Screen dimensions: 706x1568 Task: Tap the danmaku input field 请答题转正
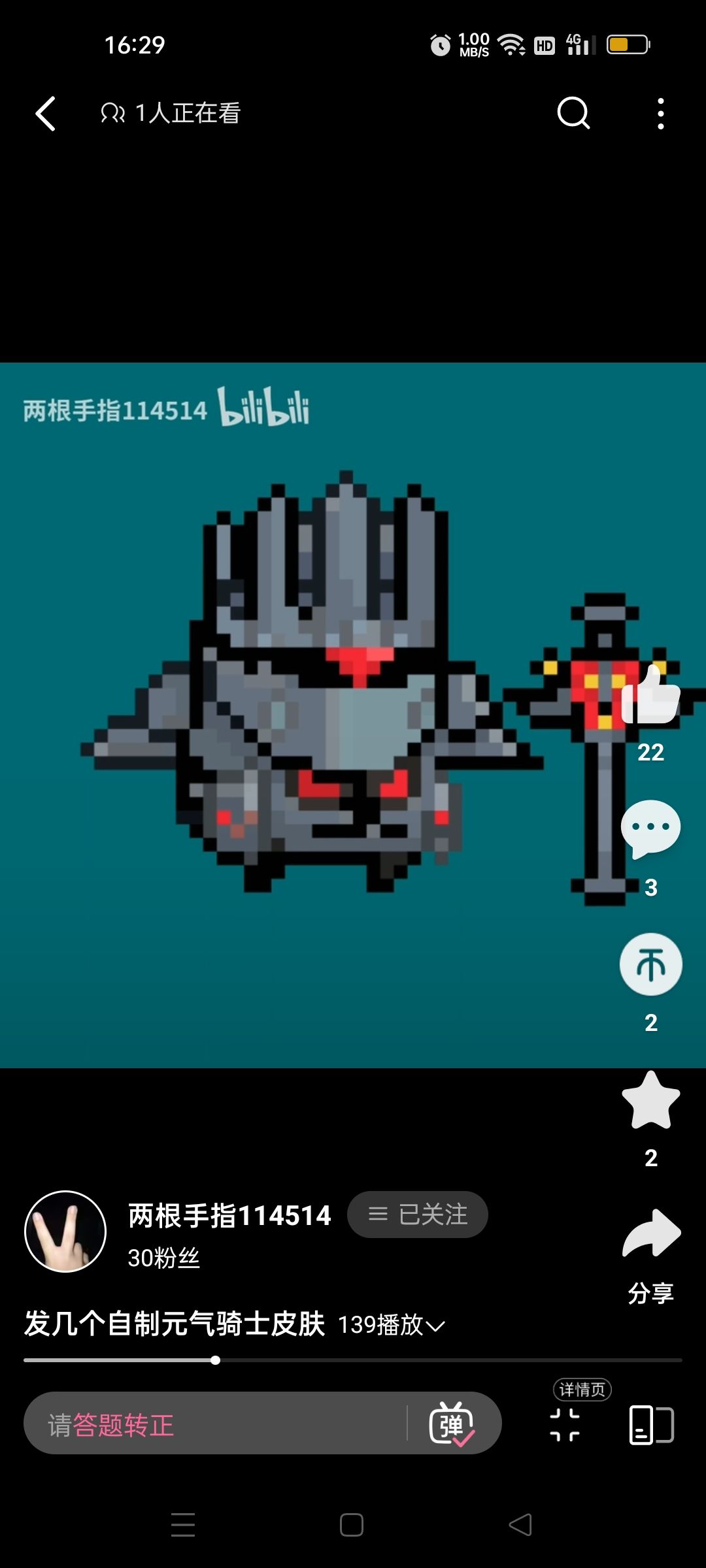pos(216,1423)
